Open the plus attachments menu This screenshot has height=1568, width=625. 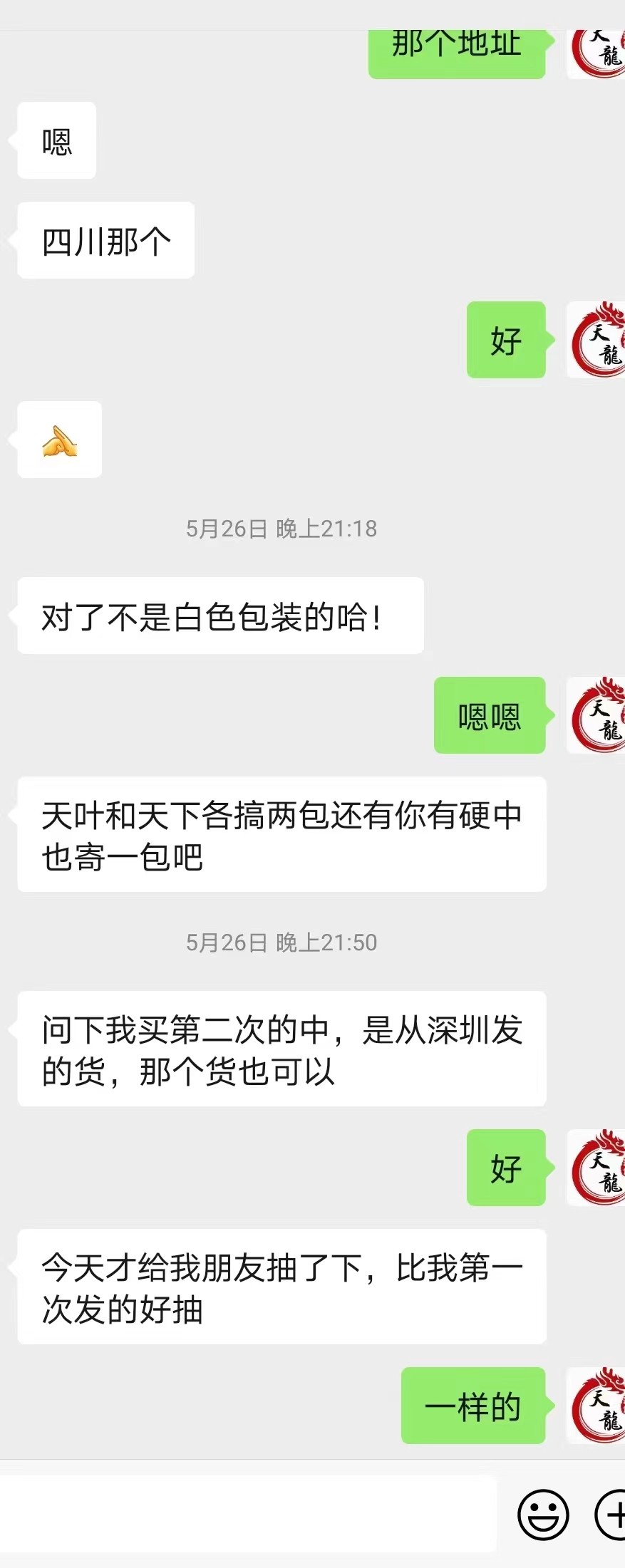pyautogui.click(x=611, y=1514)
